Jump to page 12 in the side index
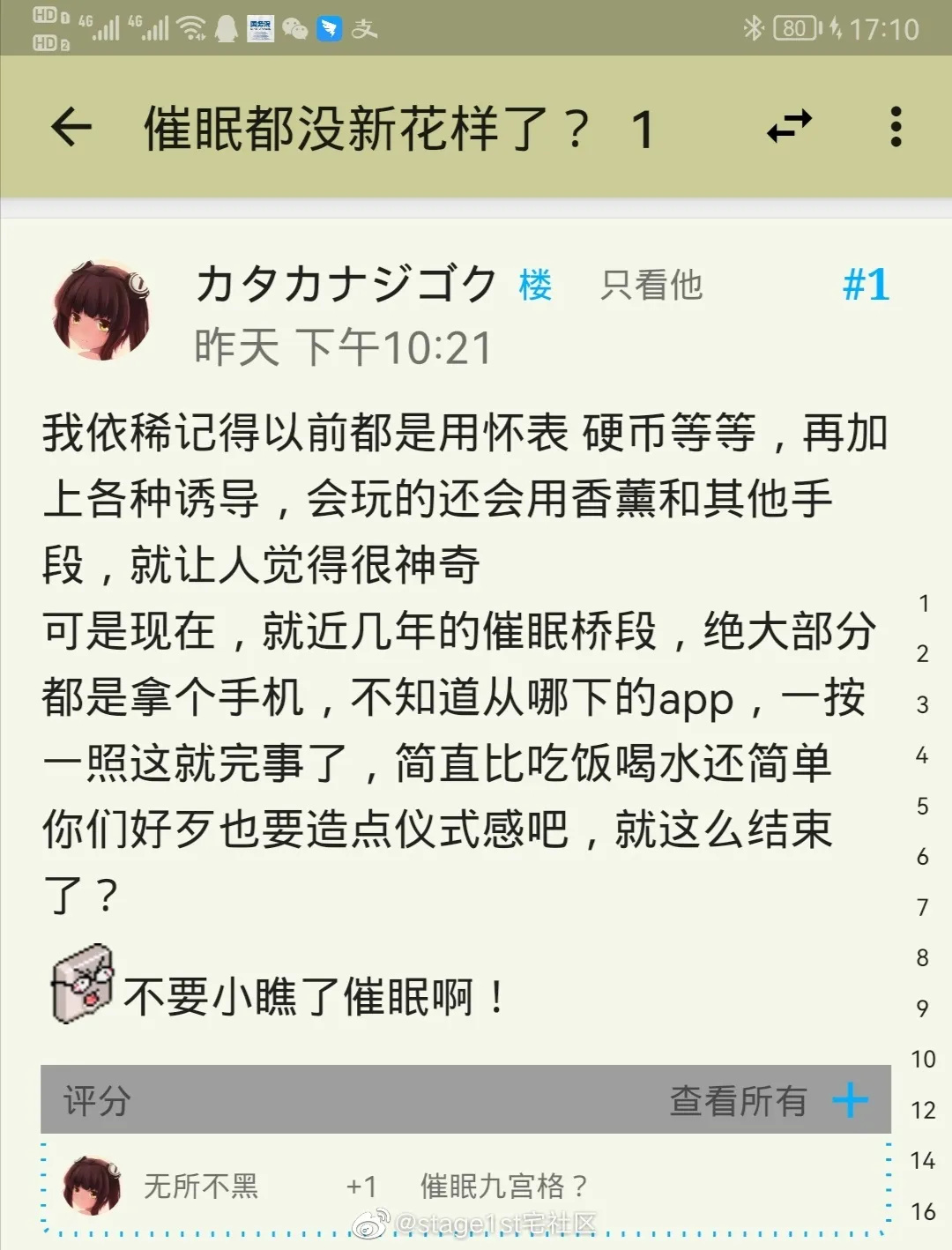The height and width of the screenshot is (1250, 952). point(922,1110)
